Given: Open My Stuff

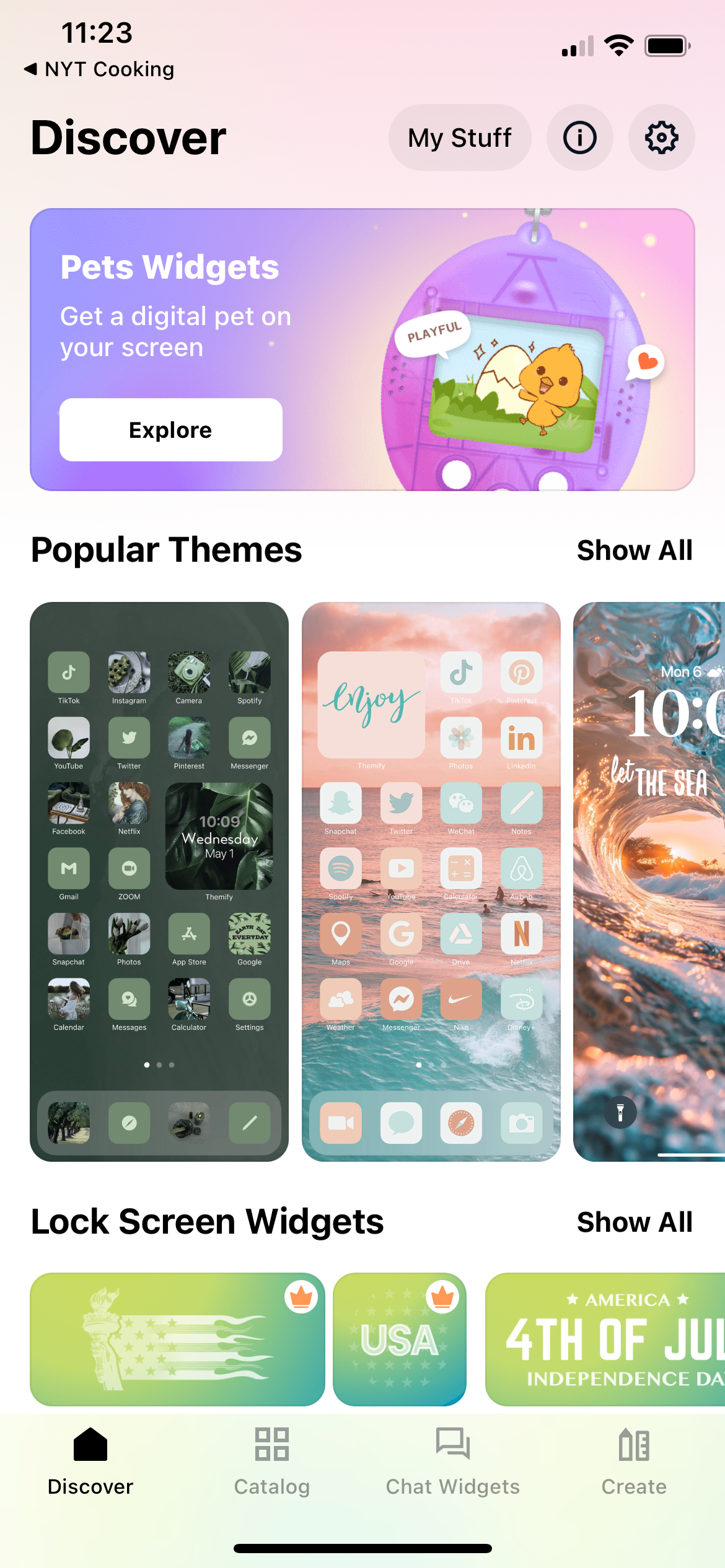Looking at the screenshot, I should pos(459,137).
